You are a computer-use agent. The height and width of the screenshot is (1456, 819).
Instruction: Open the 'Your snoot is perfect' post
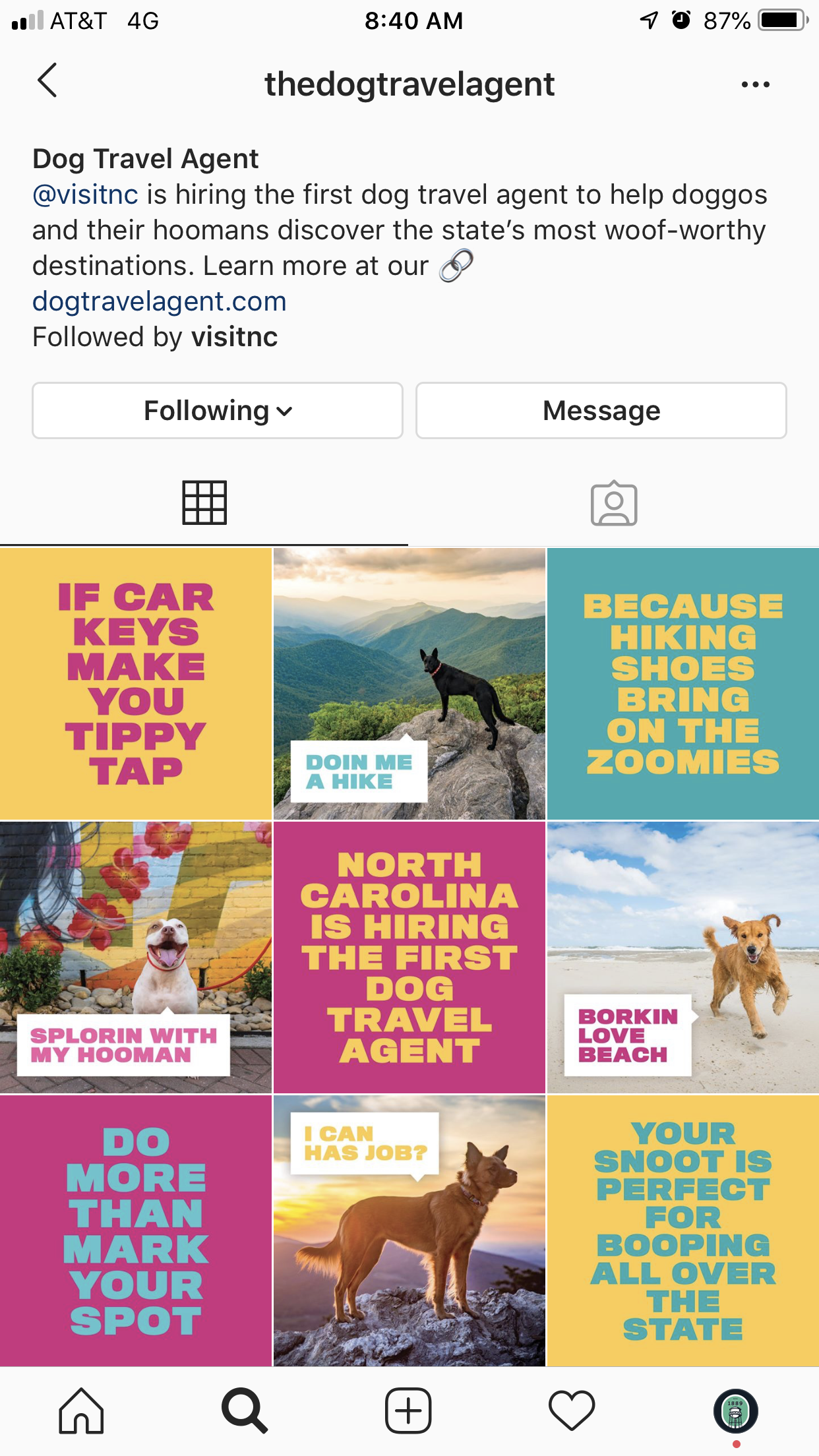click(x=682, y=1230)
